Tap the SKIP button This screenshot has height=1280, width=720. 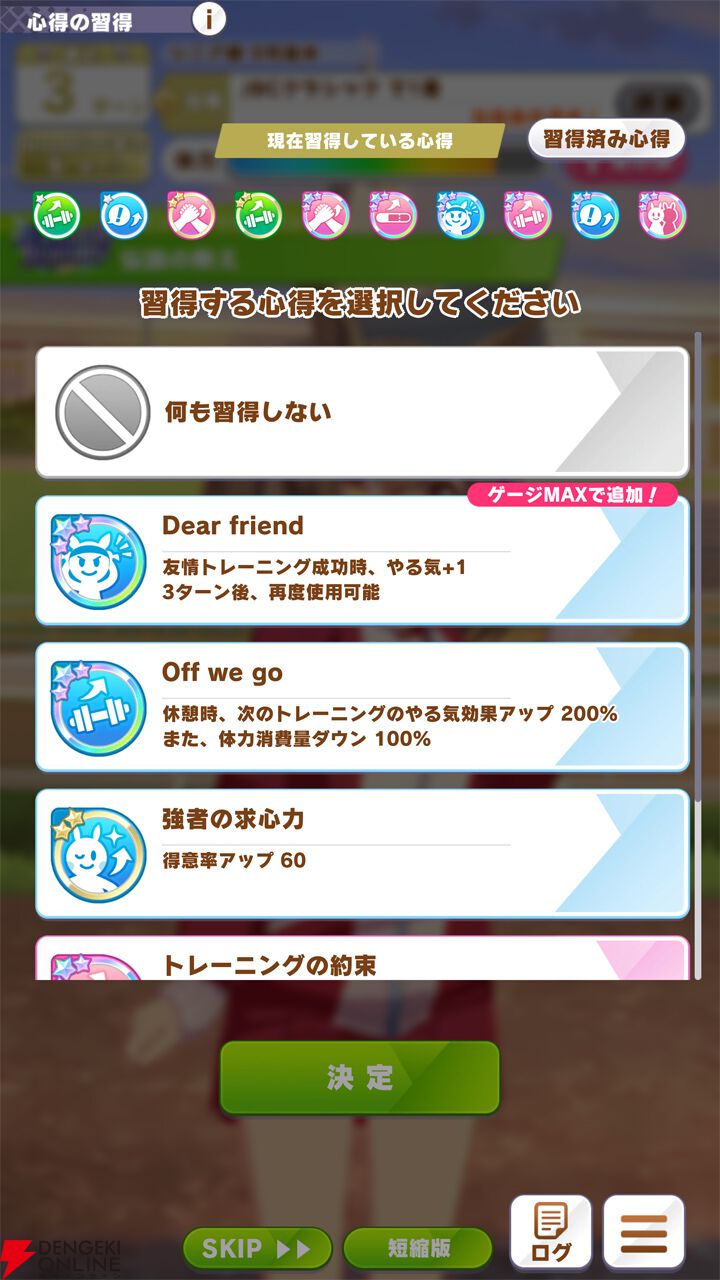point(257,1248)
